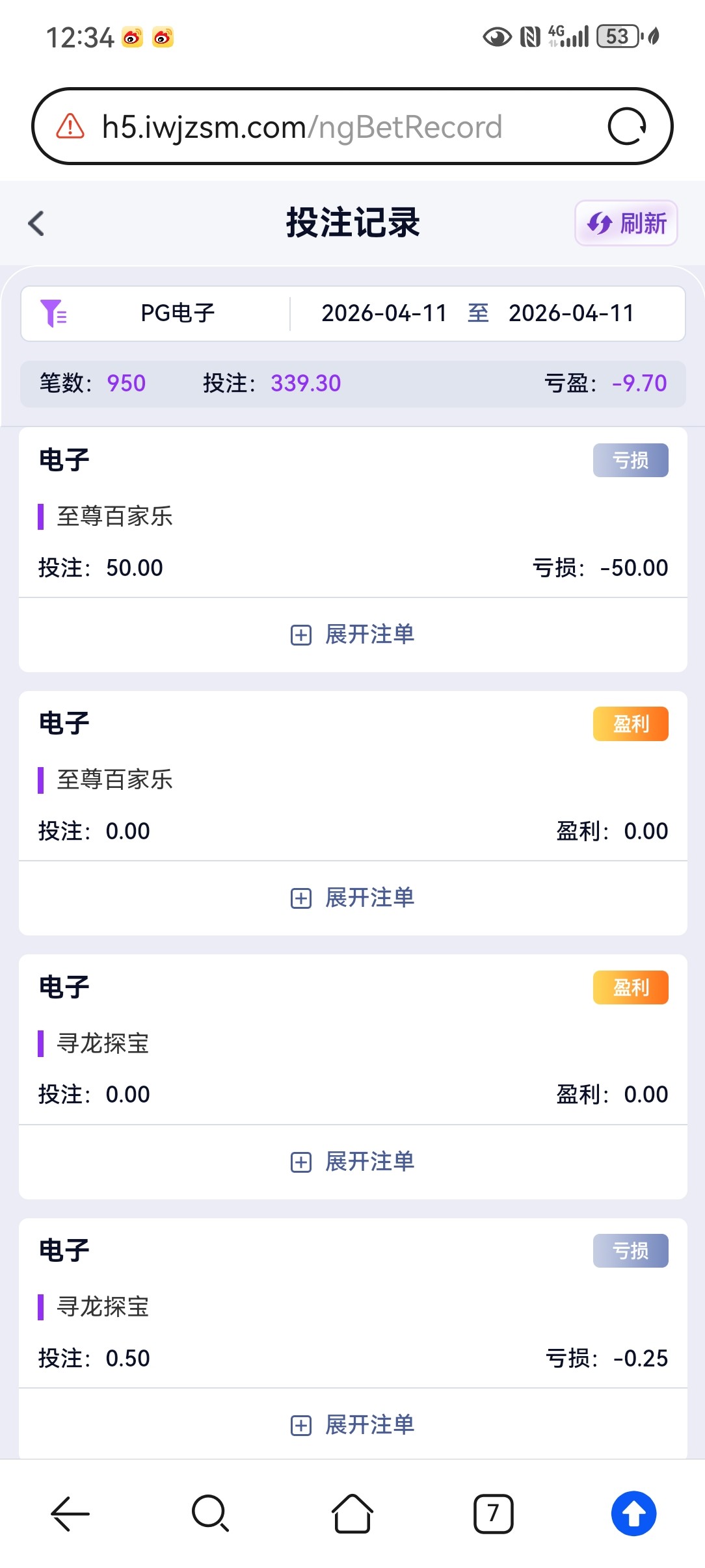The image size is (705, 1568).
Task: Tap the back arrow on 投注记录 header
Action: [36, 224]
